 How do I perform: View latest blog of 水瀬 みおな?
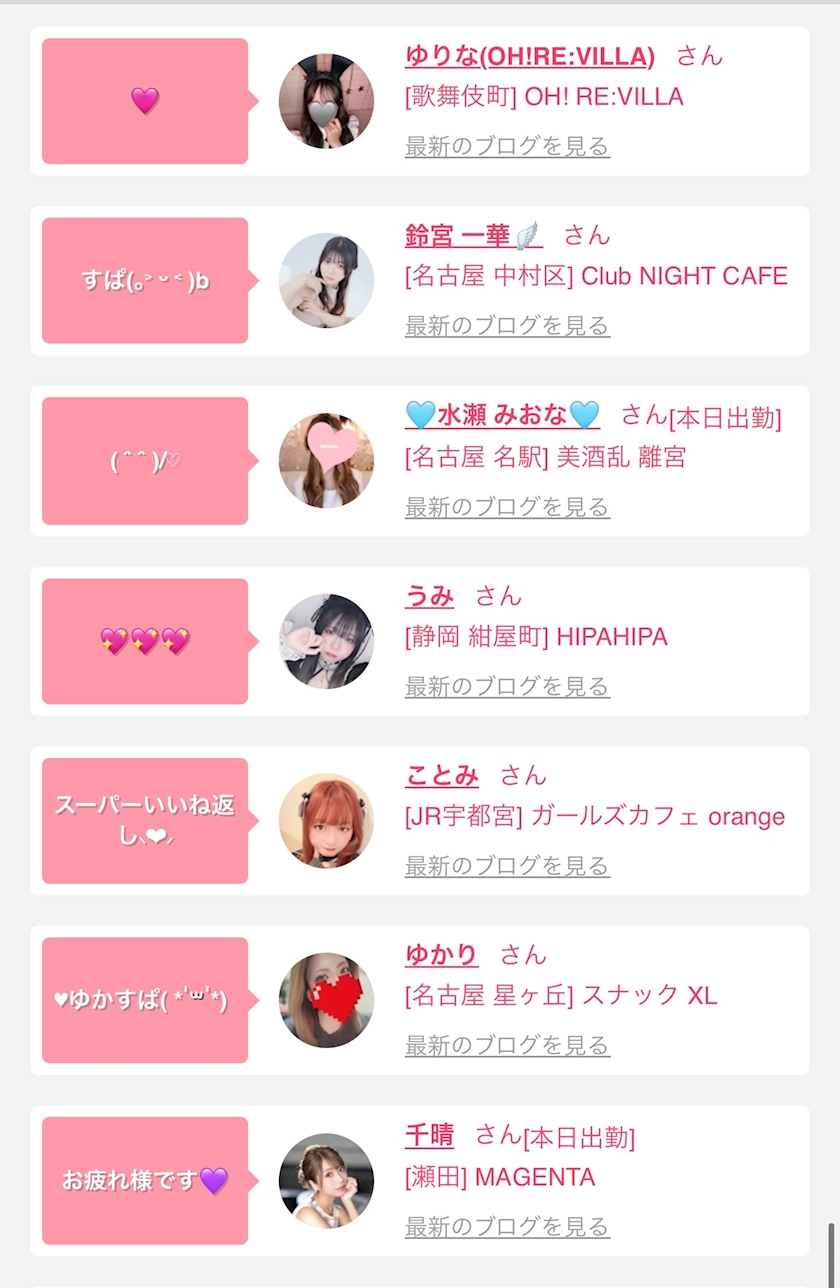click(x=507, y=507)
